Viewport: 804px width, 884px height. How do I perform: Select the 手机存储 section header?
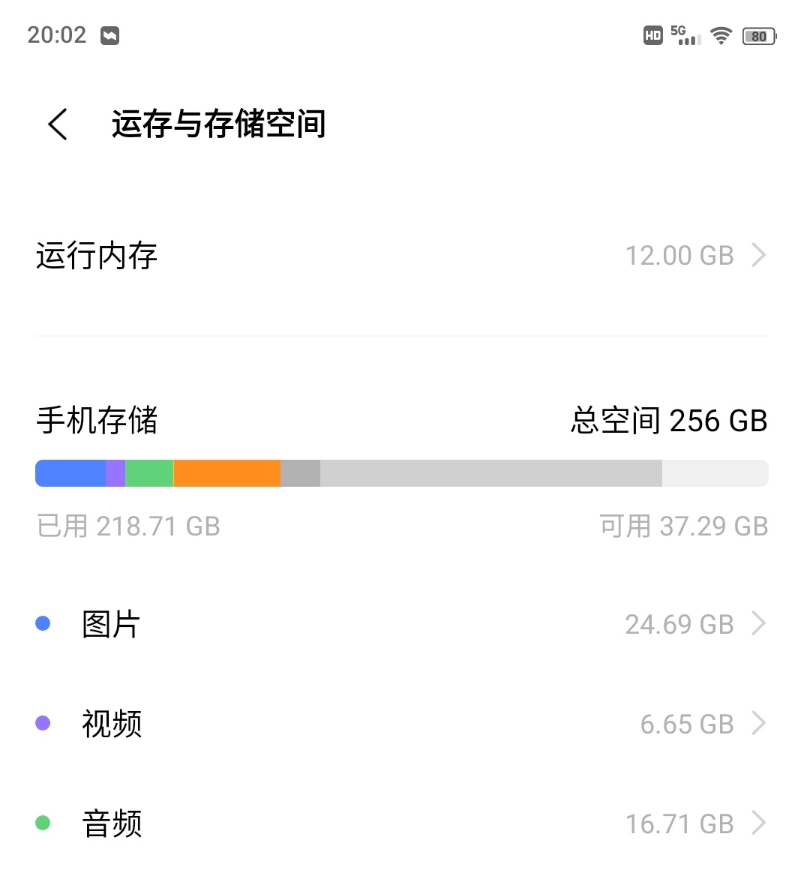click(96, 421)
